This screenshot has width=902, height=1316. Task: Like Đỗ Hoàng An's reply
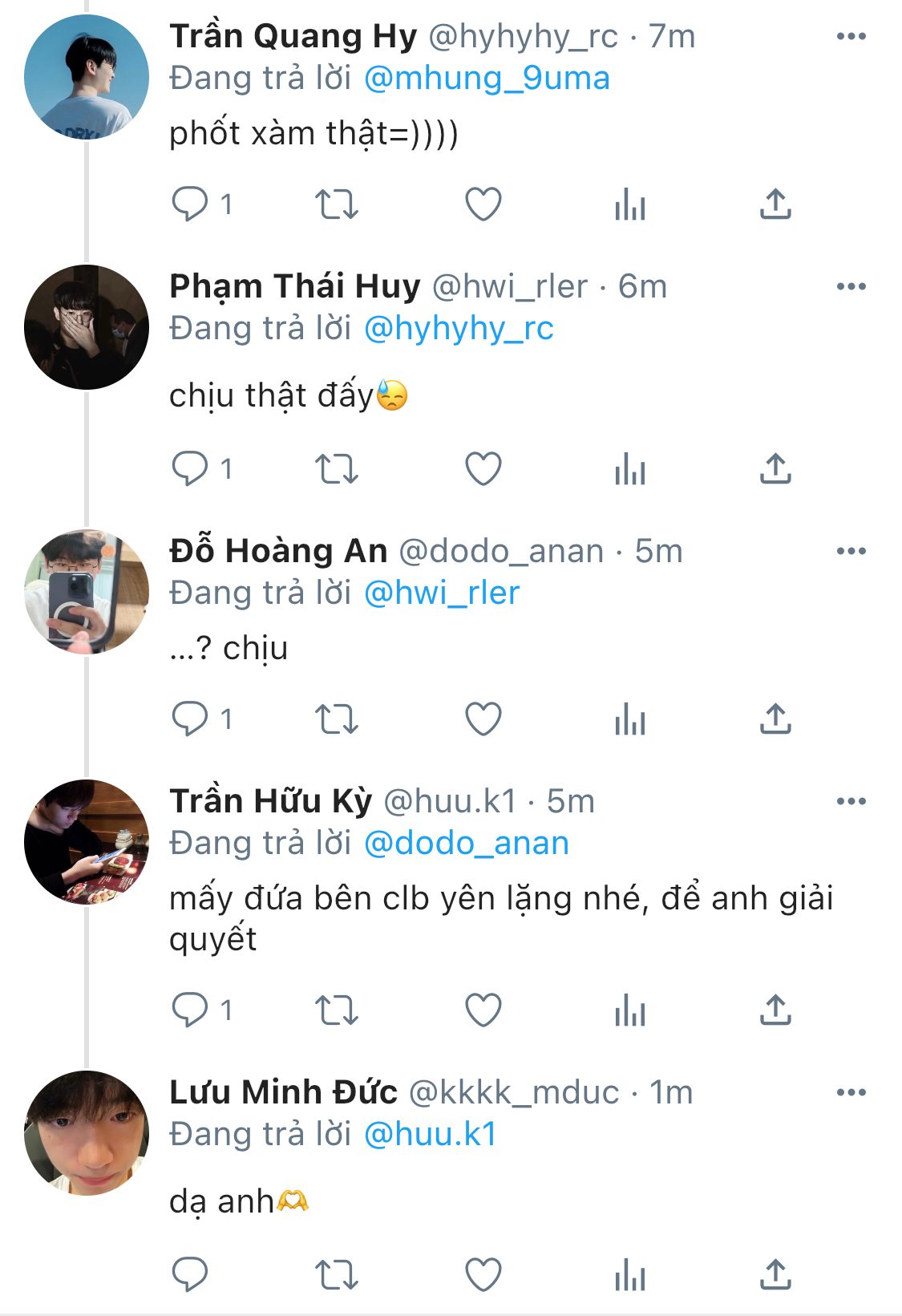(483, 719)
